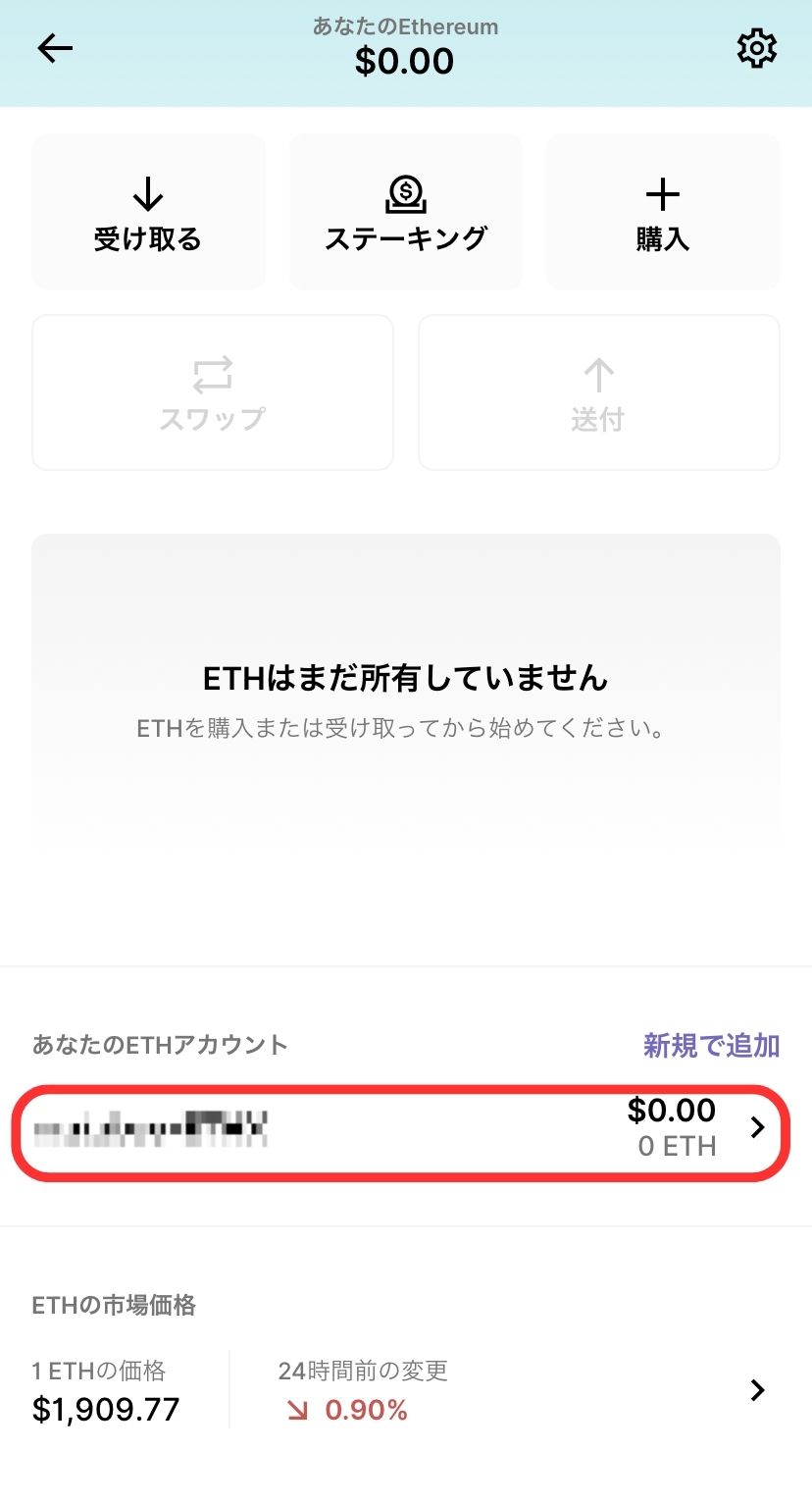
Task: Add a new account via 新規で追加
Action: pyautogui.click(x=711, y=1045)
